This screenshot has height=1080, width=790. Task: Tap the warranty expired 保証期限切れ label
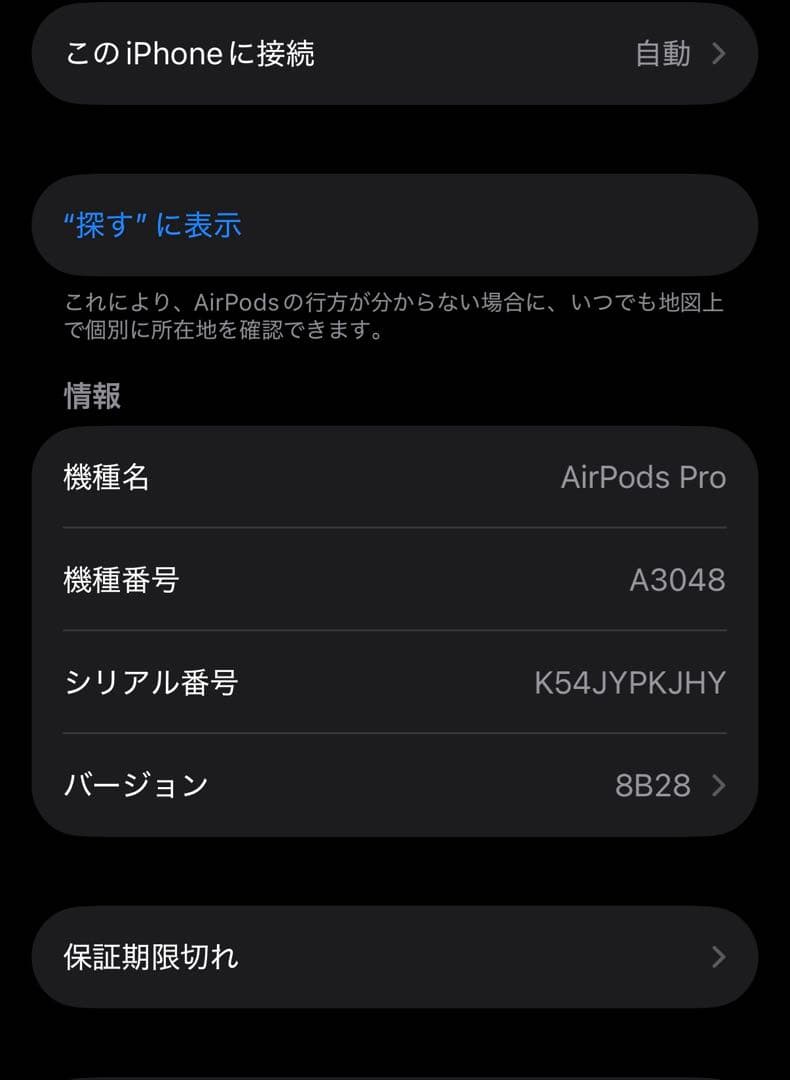point(150,957)
